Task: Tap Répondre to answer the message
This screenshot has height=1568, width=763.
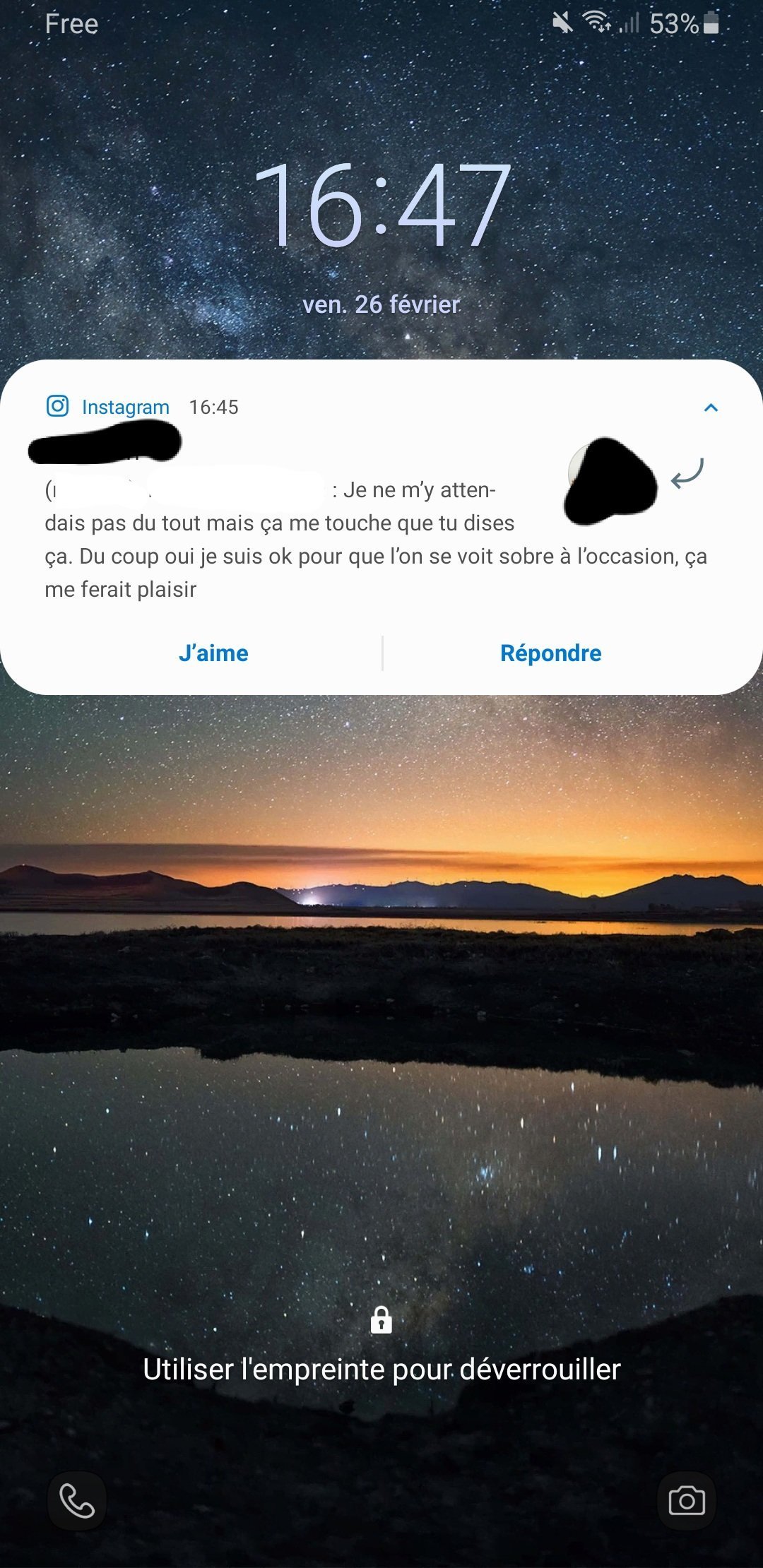Action: click(550, 653)
